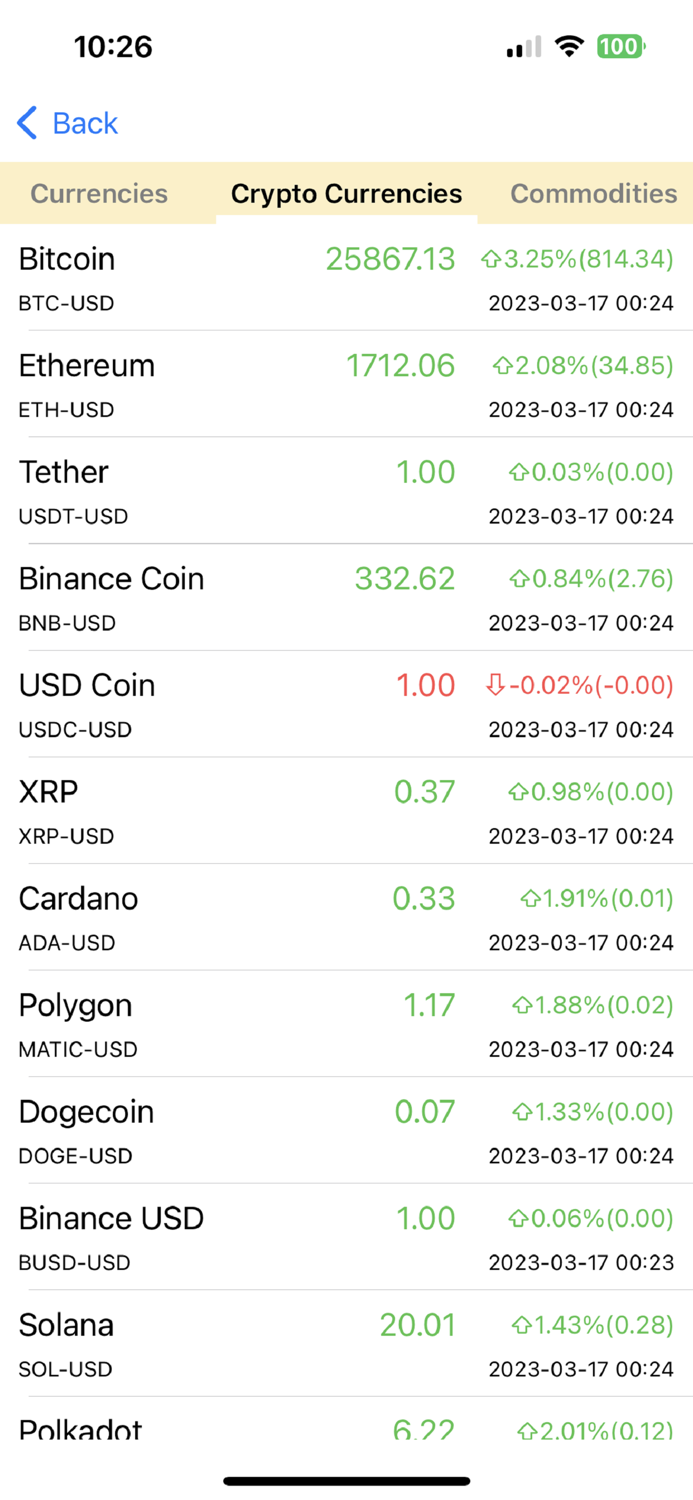The width and height of the screenshot is (693, 1500).
Task: Open Ethereum ETH-USD details
Action: tap(346, 385)
